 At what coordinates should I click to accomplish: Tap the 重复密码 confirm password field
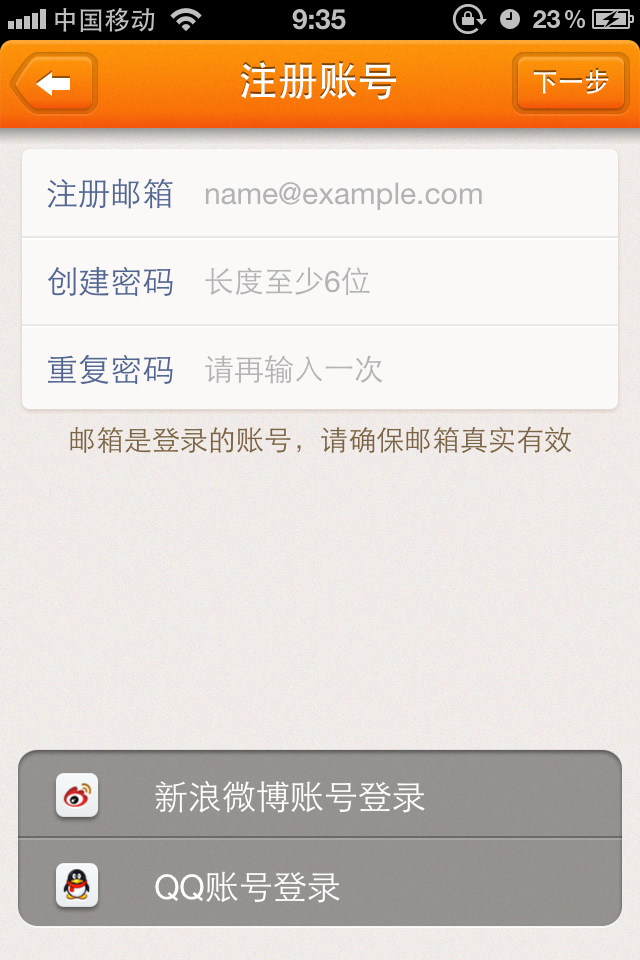[x=400, y=370]
